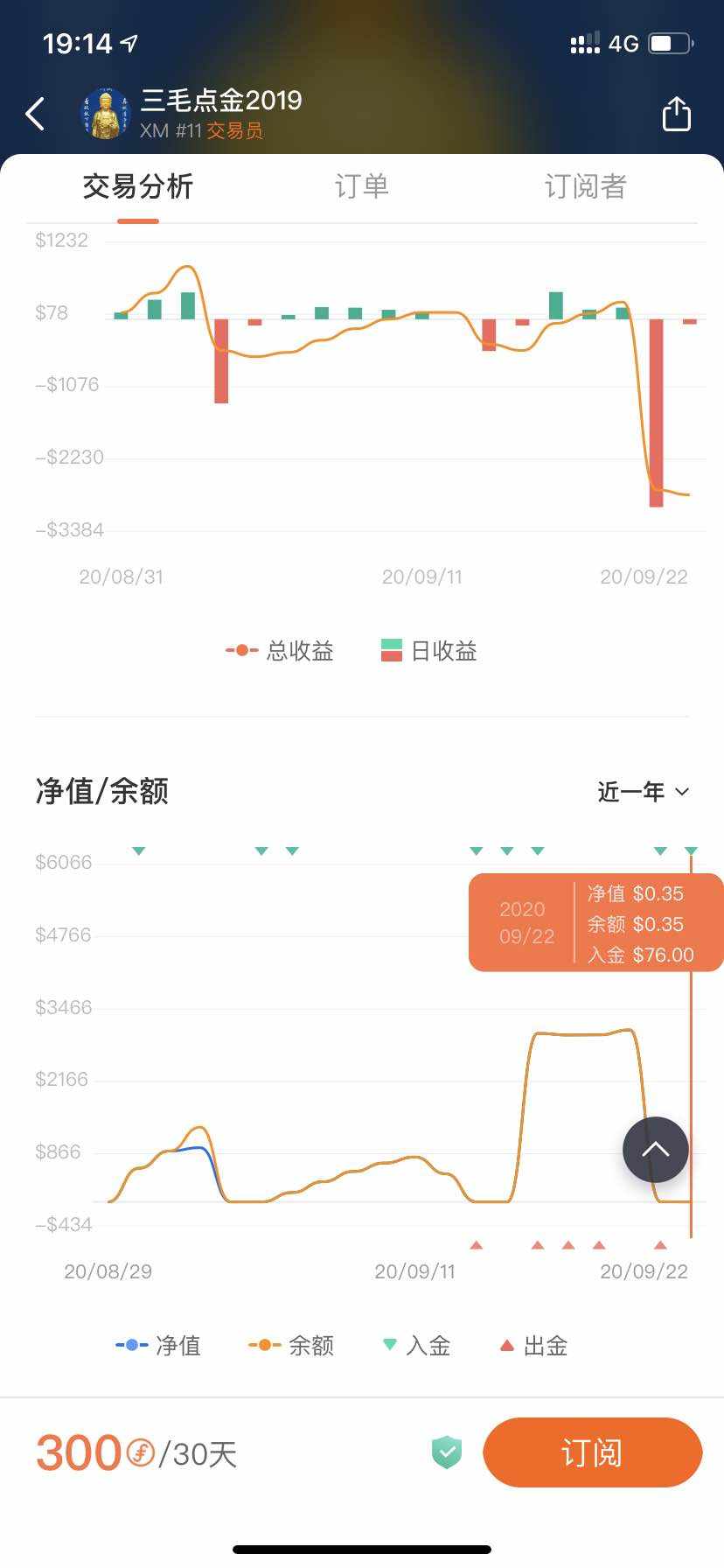Go back with the top arrow

point(35,114)
